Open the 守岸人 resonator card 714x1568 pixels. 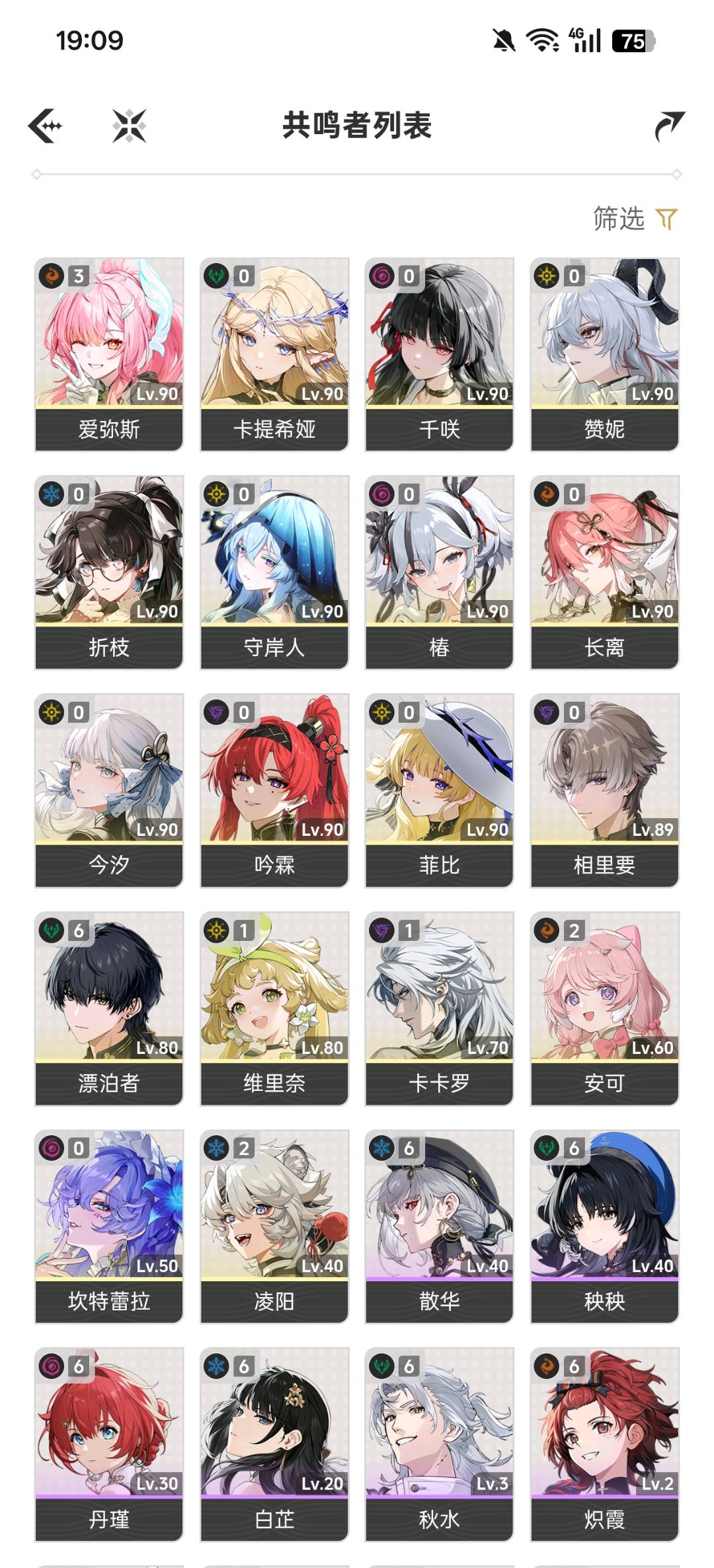(x=274, y=572)
